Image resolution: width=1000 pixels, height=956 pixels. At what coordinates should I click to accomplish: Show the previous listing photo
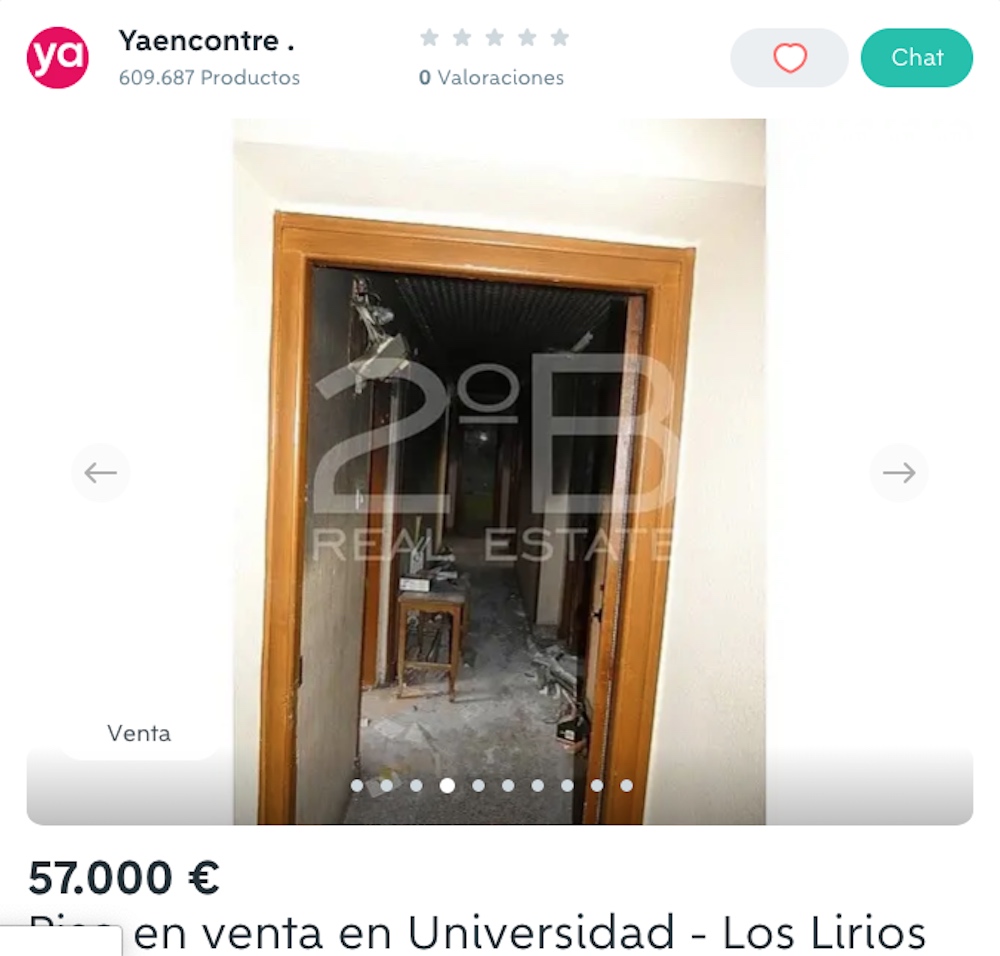[x=100, y=472]
